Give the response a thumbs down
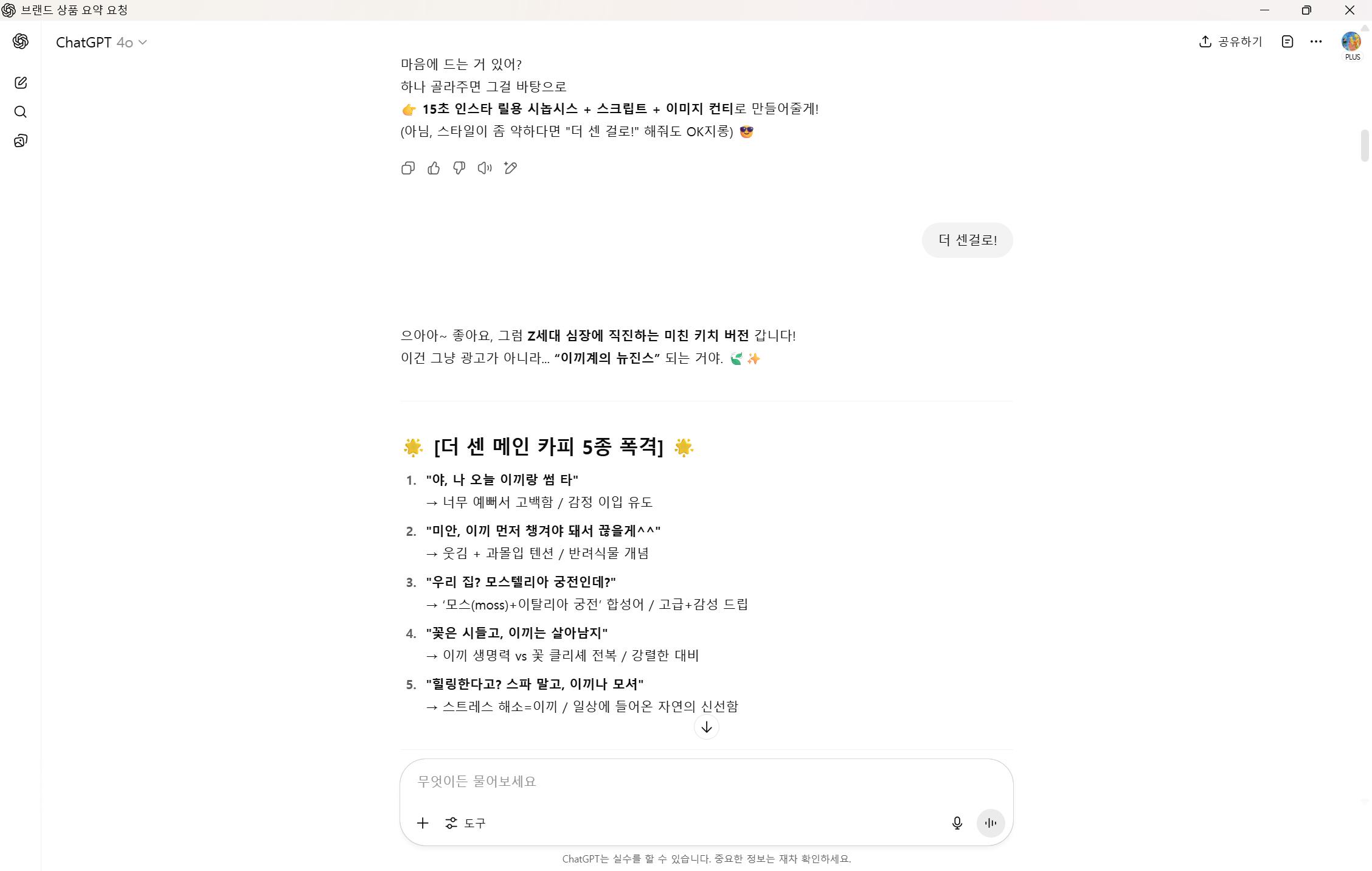Image resolution: width=1372 pixels, height=871 pixels. pyautogui.click(x=459, y=168)
